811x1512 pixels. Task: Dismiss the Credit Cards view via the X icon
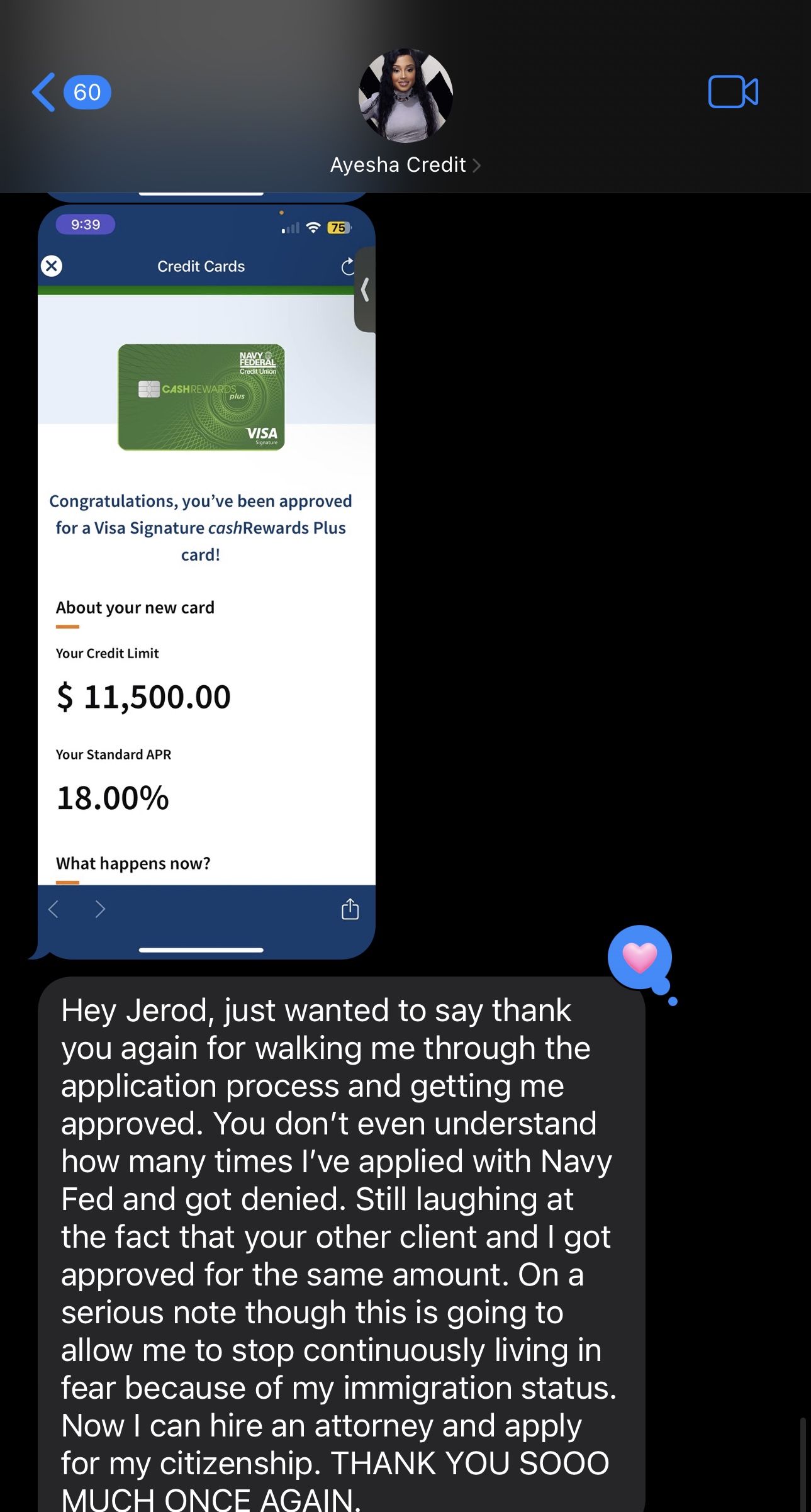[x=53, y=266]
